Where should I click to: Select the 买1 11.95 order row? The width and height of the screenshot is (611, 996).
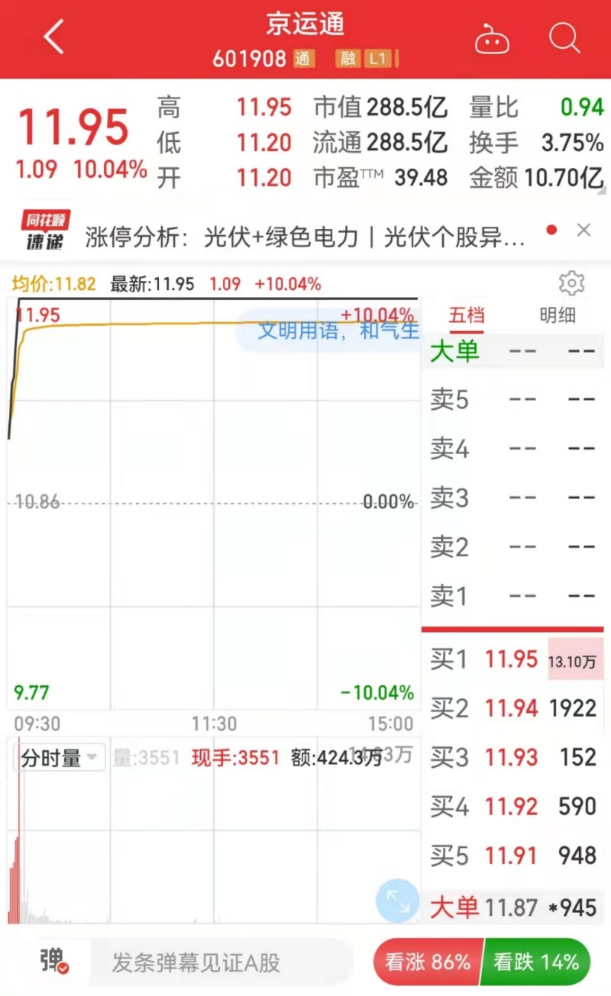[x=513, y=659]
